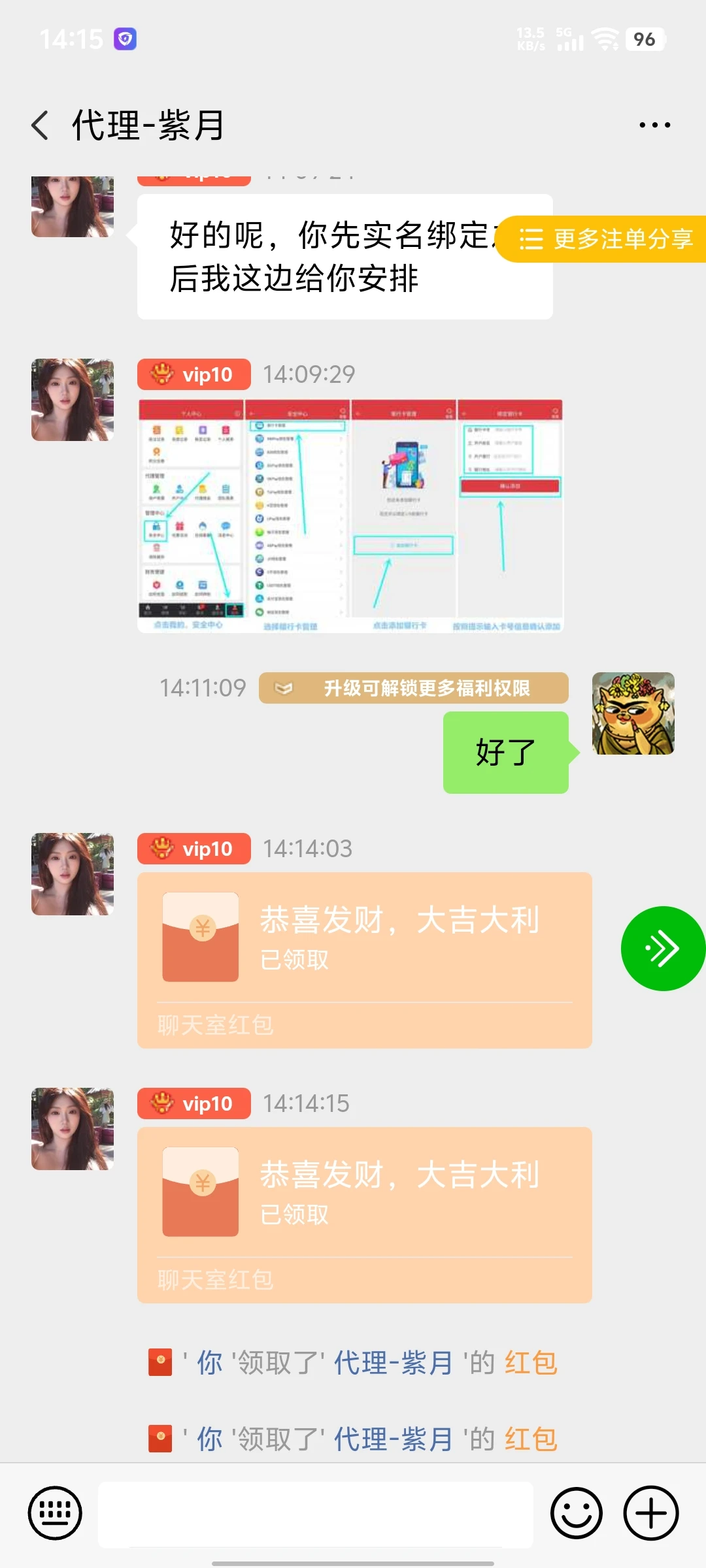Tap the sender's avatar photo beside the tutorial image
Image resolution: width=706 pixels, height=1568 pixels.
coord(72,399)
